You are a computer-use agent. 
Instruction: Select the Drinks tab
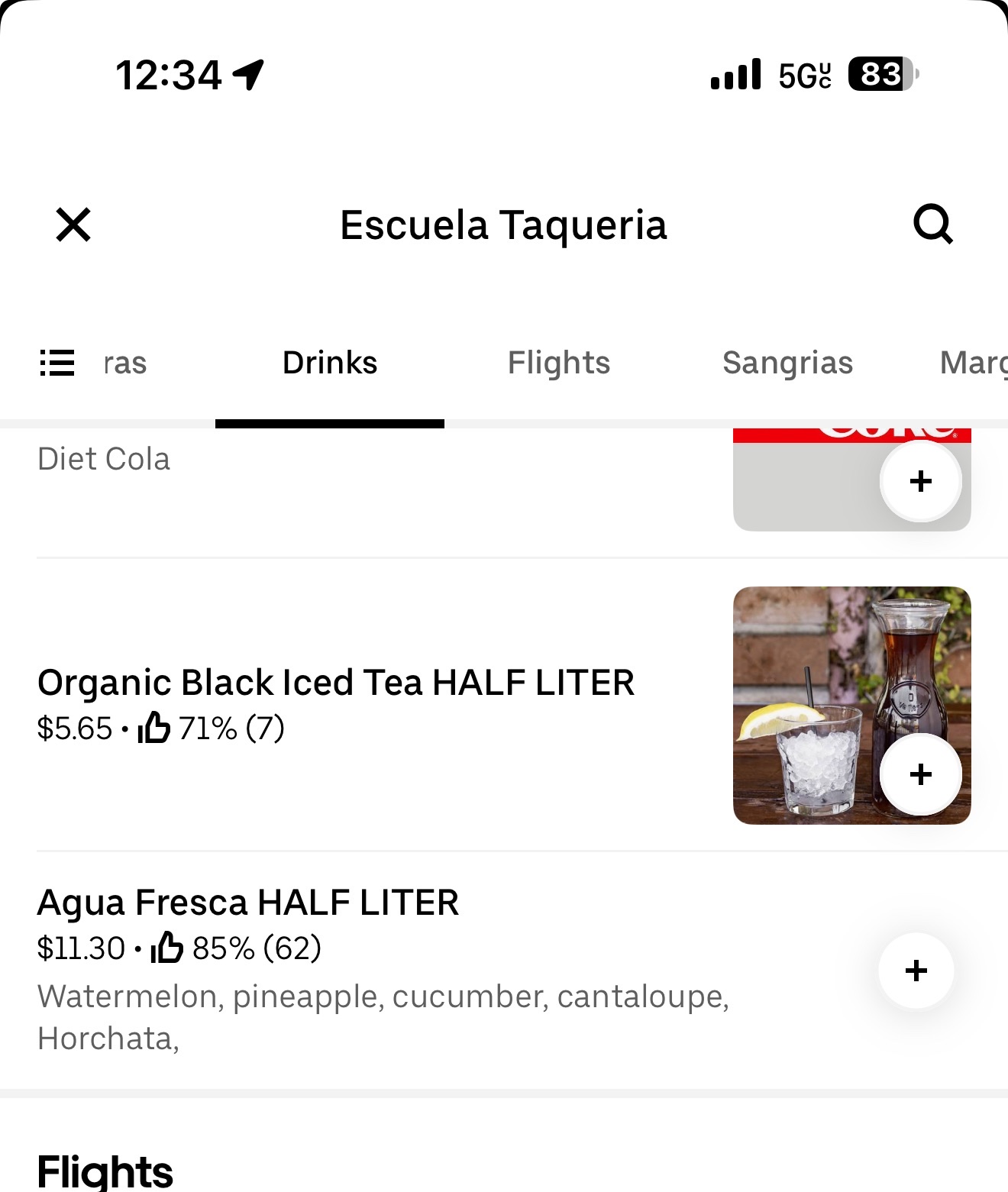point(330,363)
